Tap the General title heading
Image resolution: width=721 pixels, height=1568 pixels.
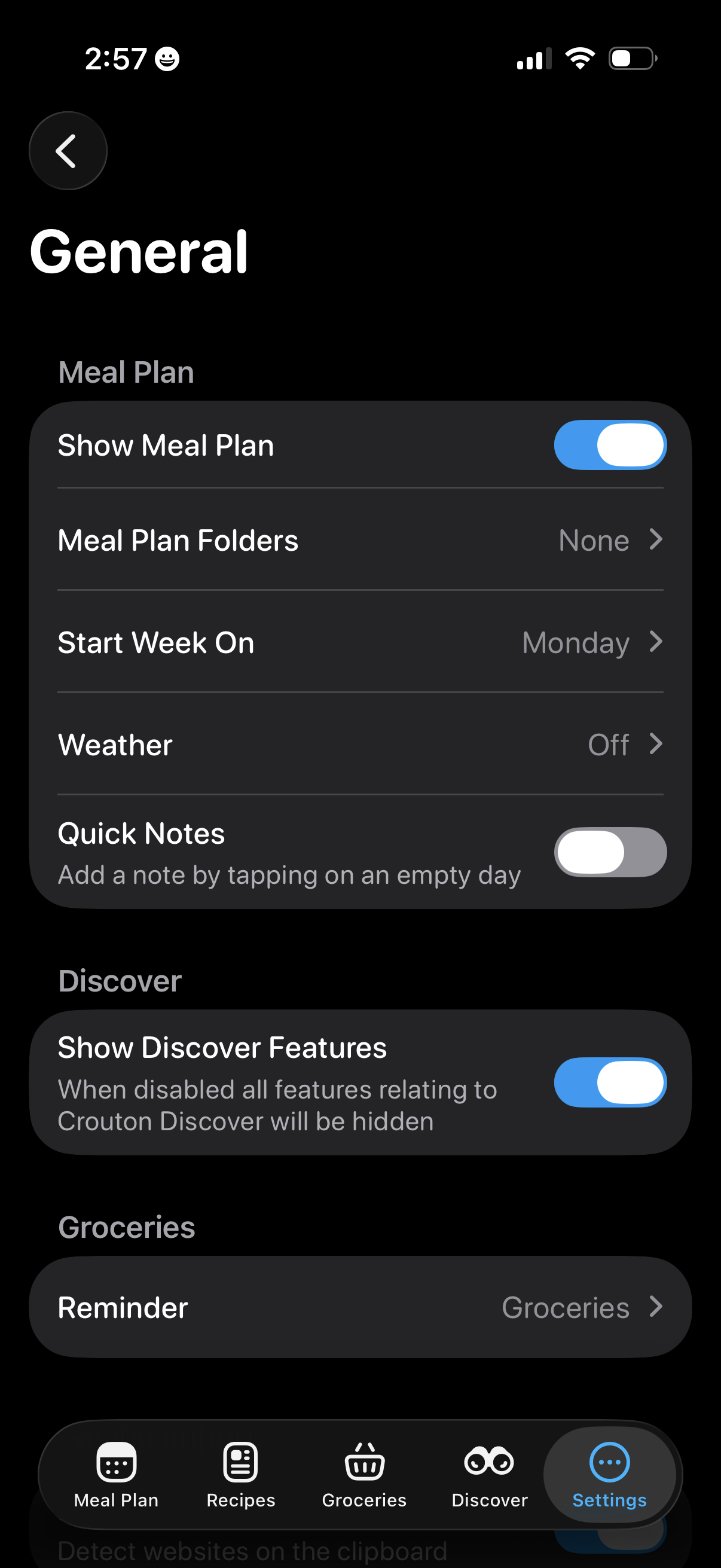tap(139, 251)
